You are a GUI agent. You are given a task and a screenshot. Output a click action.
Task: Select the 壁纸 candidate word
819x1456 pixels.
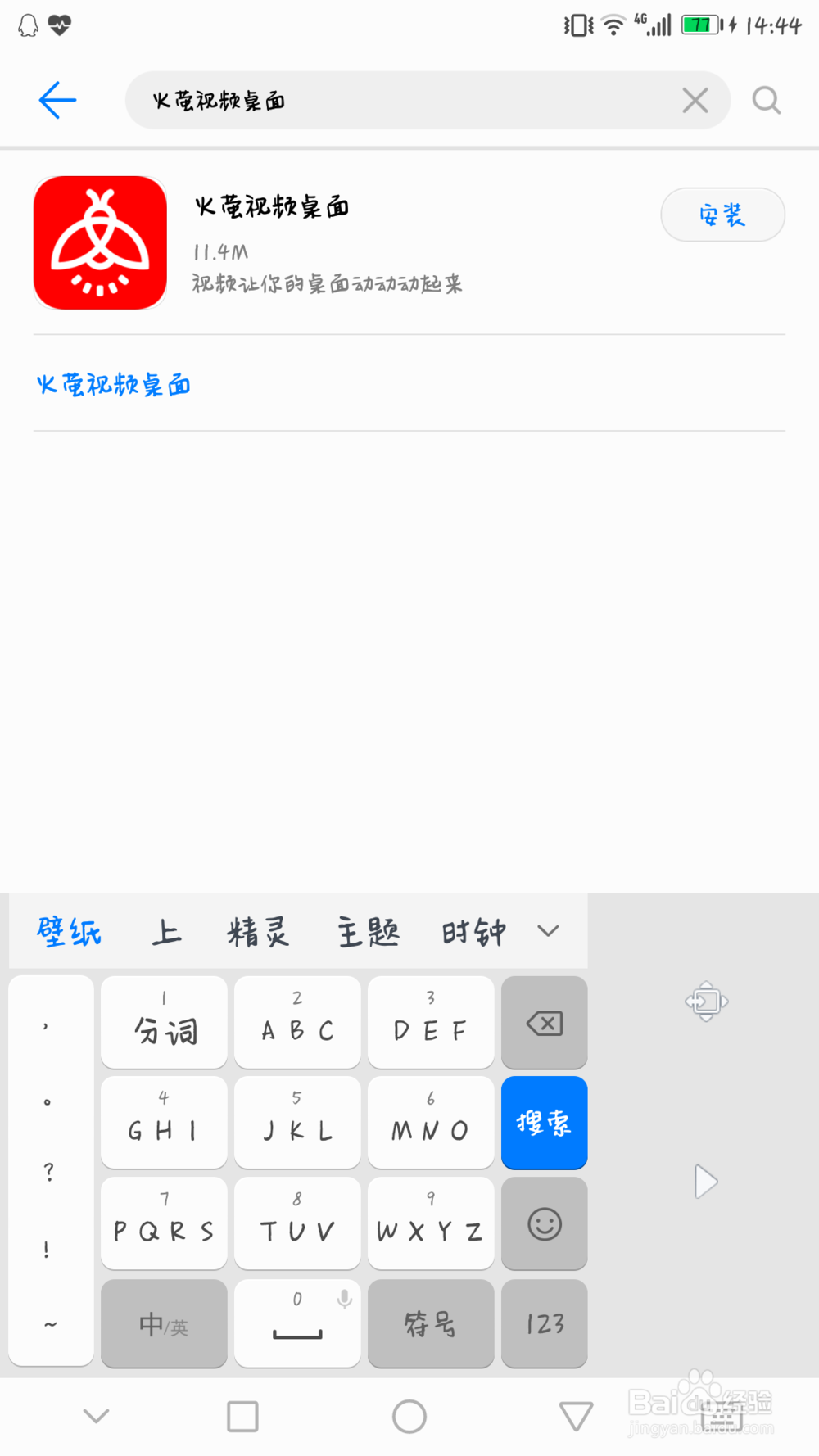68,931
